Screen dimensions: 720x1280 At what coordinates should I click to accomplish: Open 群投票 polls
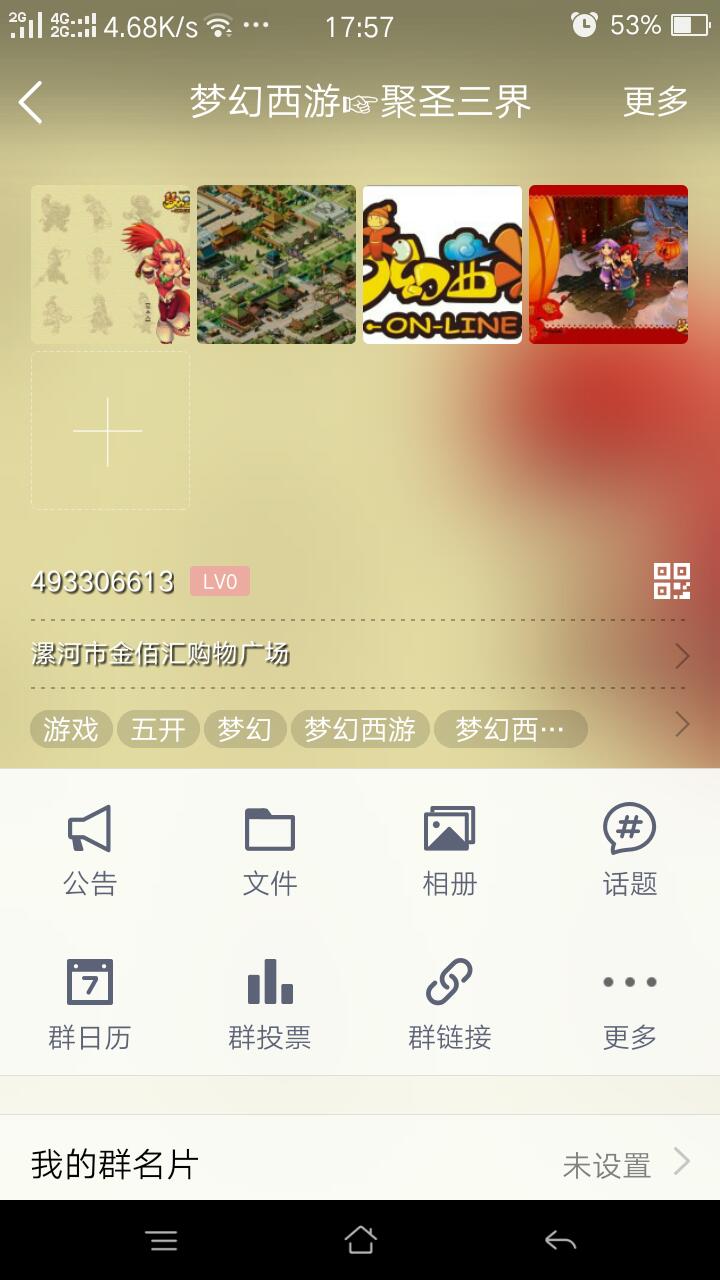click(x=270, y=1003)
